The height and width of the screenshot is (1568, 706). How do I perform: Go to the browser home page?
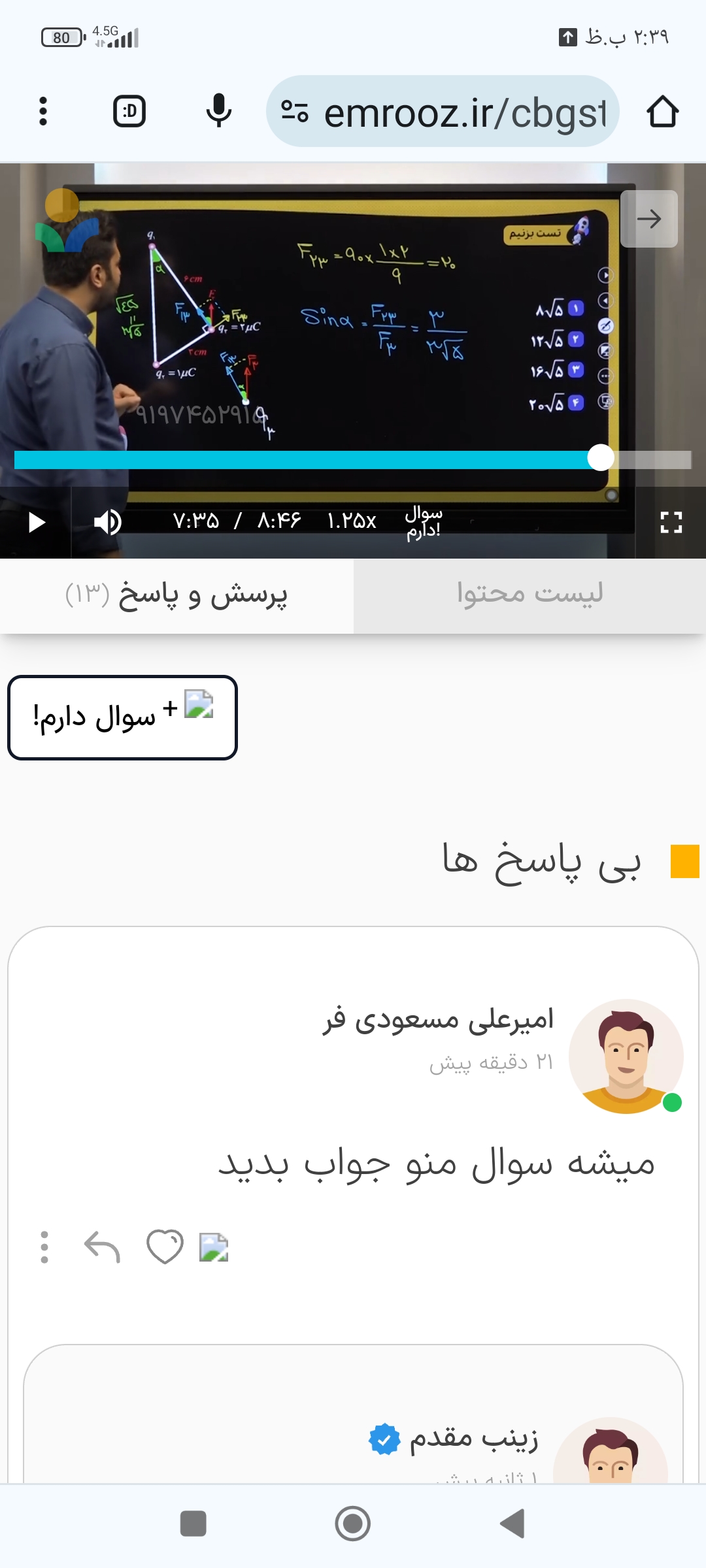point(662,111)
